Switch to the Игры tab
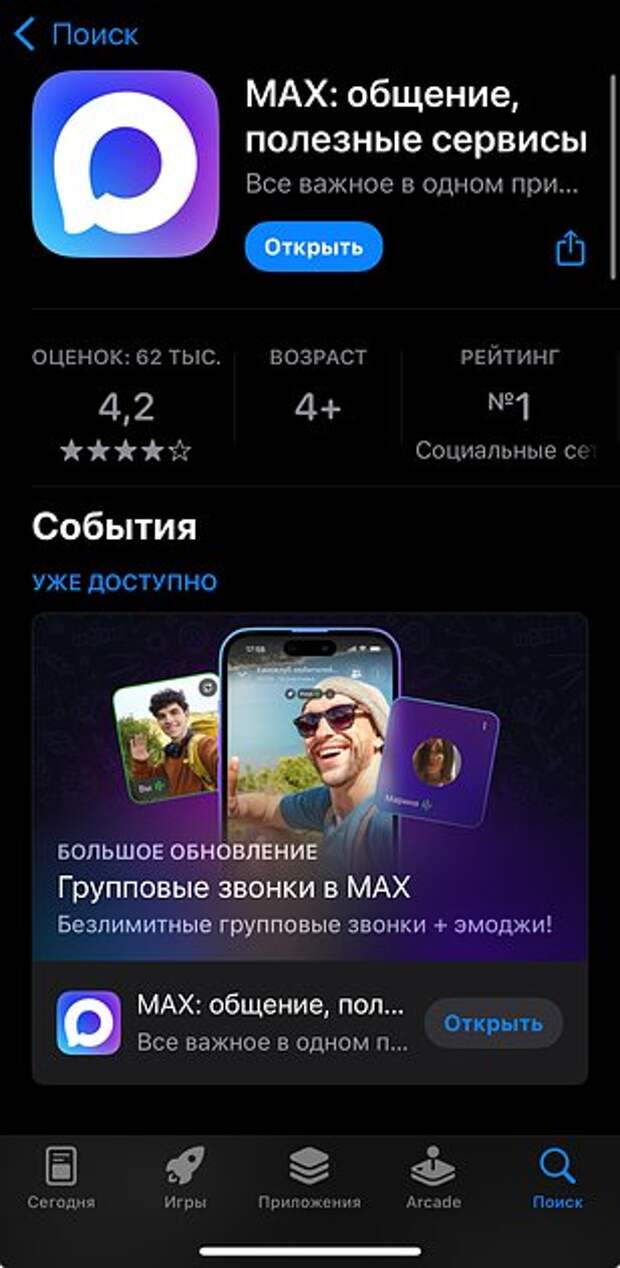The height and width of the screenshot is (1268, 620). pyautogui.click(x=185, y=1180)
